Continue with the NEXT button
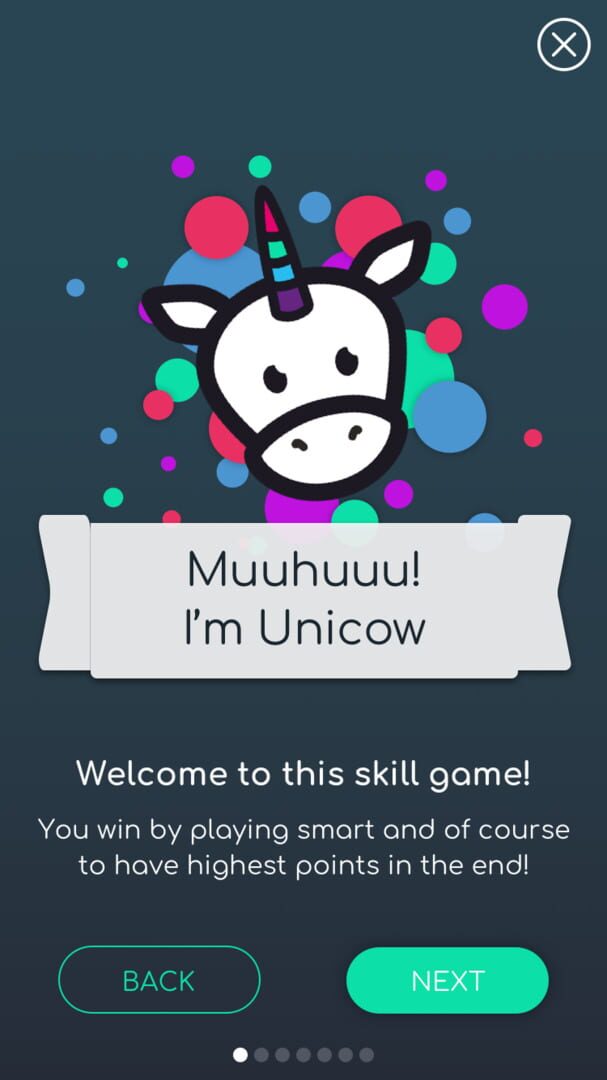 click(447, 979)
